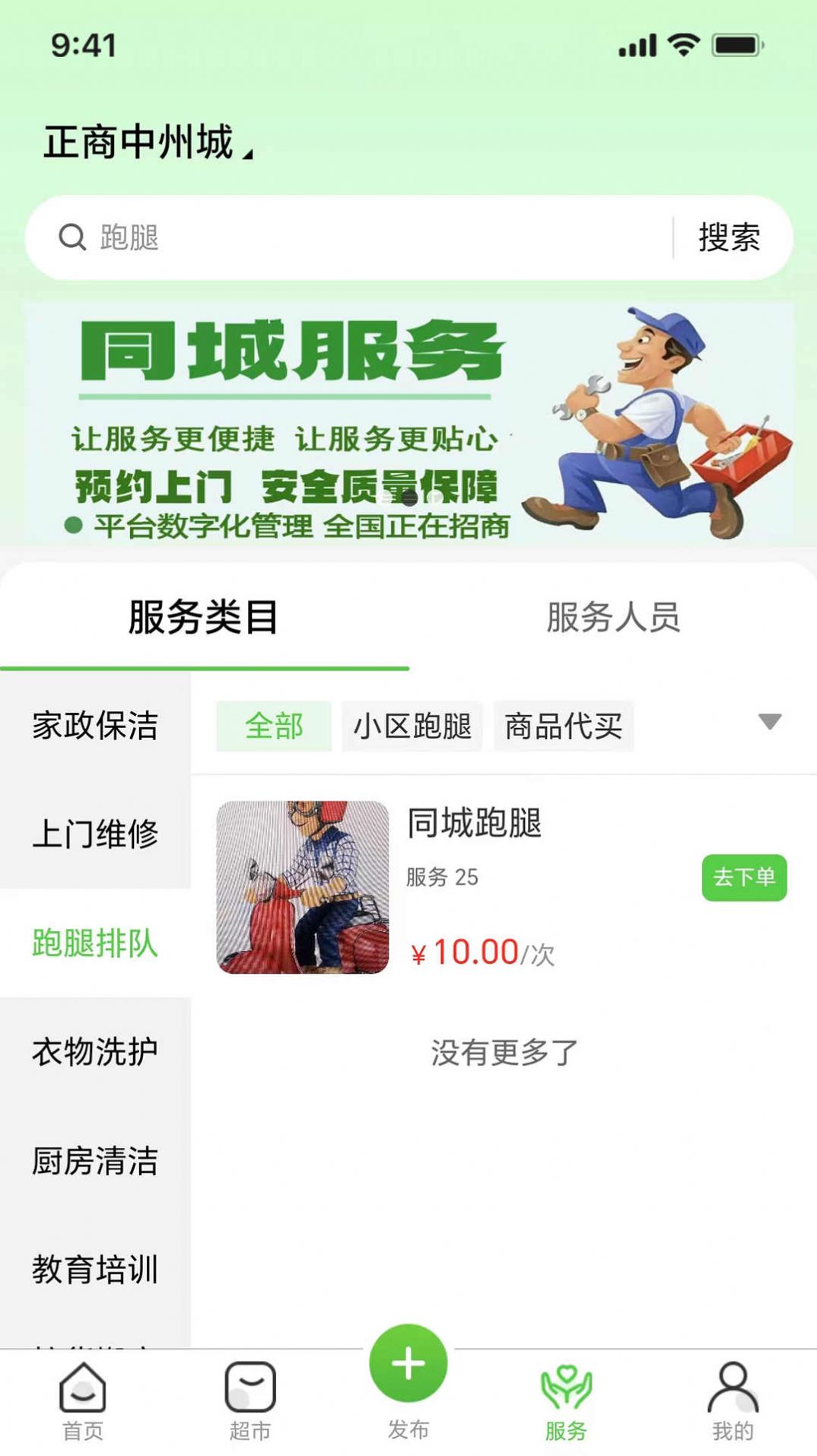Select the 家政保洁 category in sidebar
The height and width of the screenshot is (1456, 817).
click(95, 726)
